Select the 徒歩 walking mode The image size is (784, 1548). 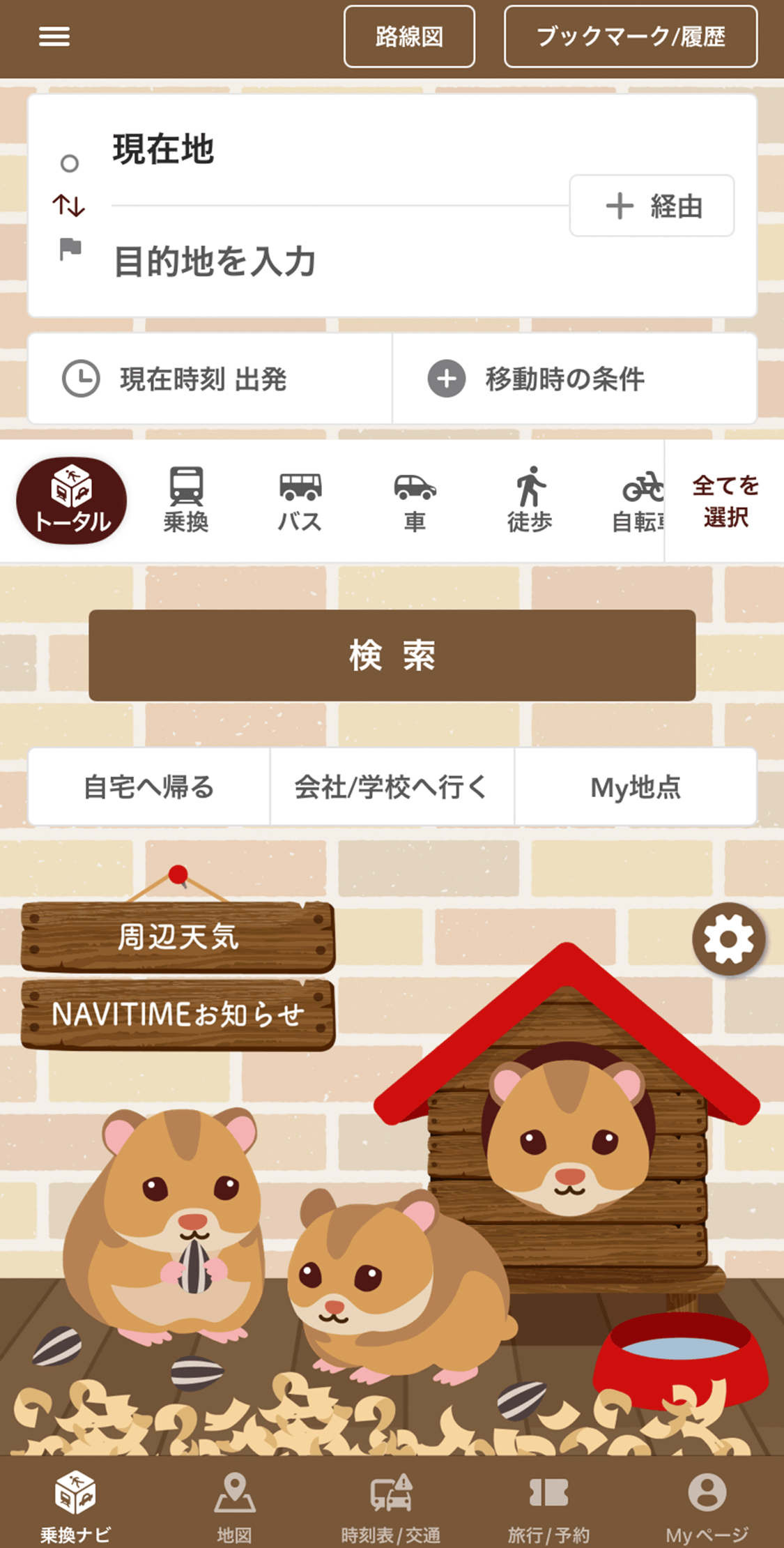(530, 500)
